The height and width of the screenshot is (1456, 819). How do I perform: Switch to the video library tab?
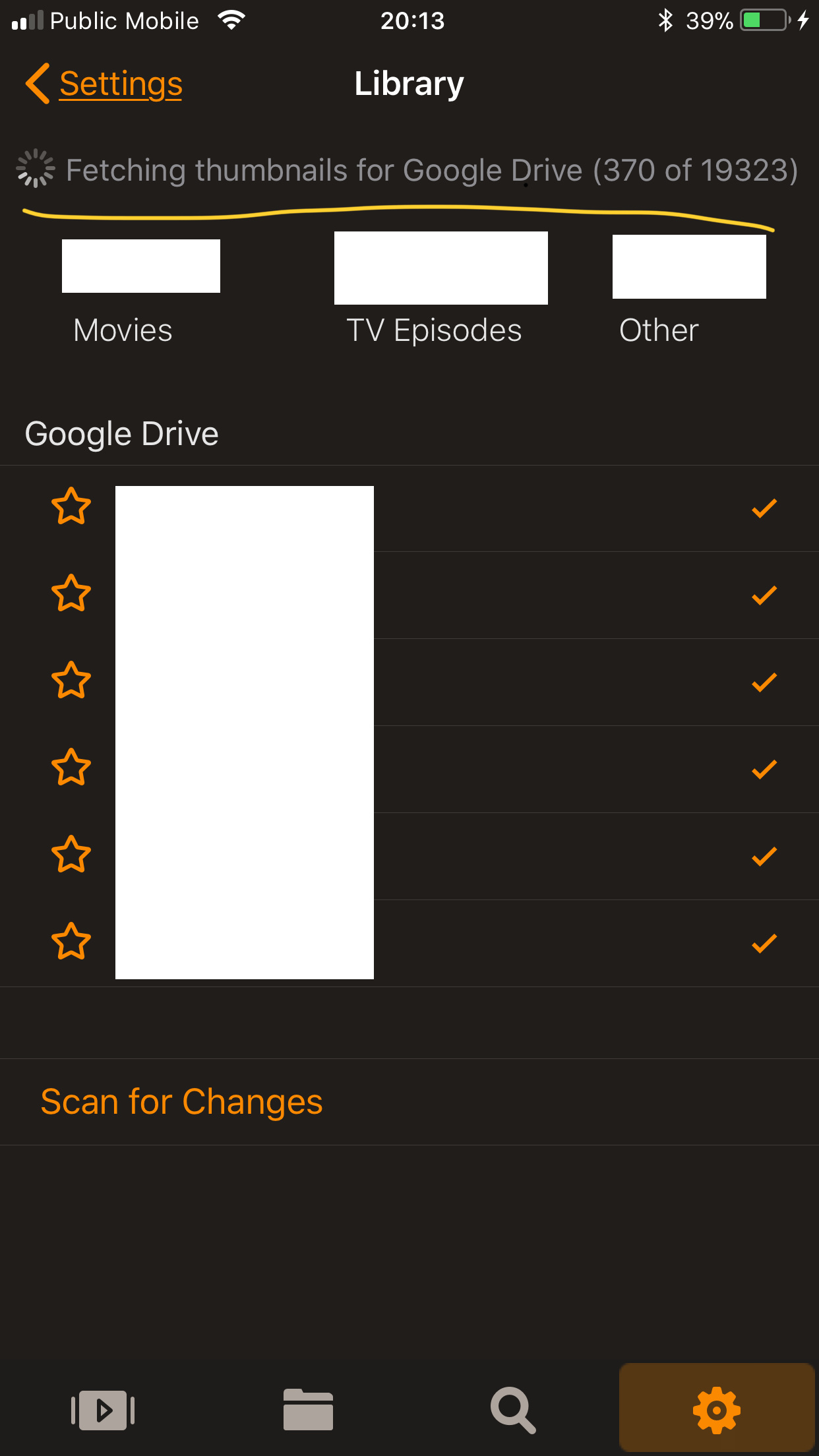click(103, 1410)
